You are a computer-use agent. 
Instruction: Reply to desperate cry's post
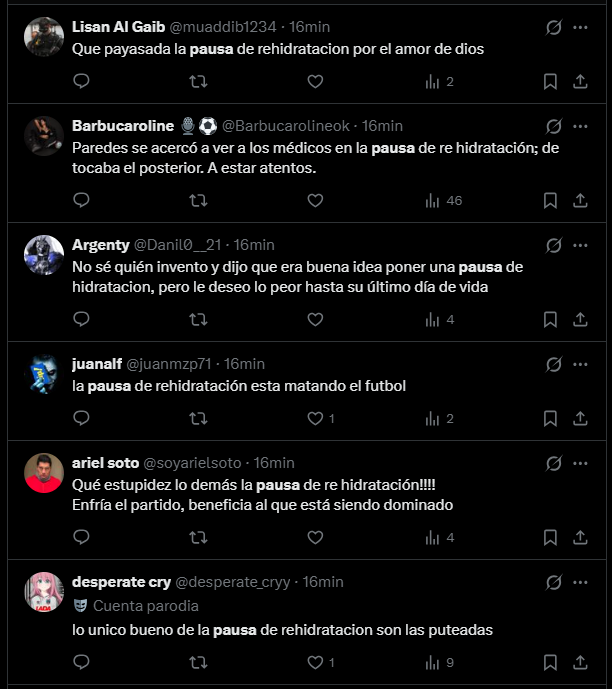(81, 662)
